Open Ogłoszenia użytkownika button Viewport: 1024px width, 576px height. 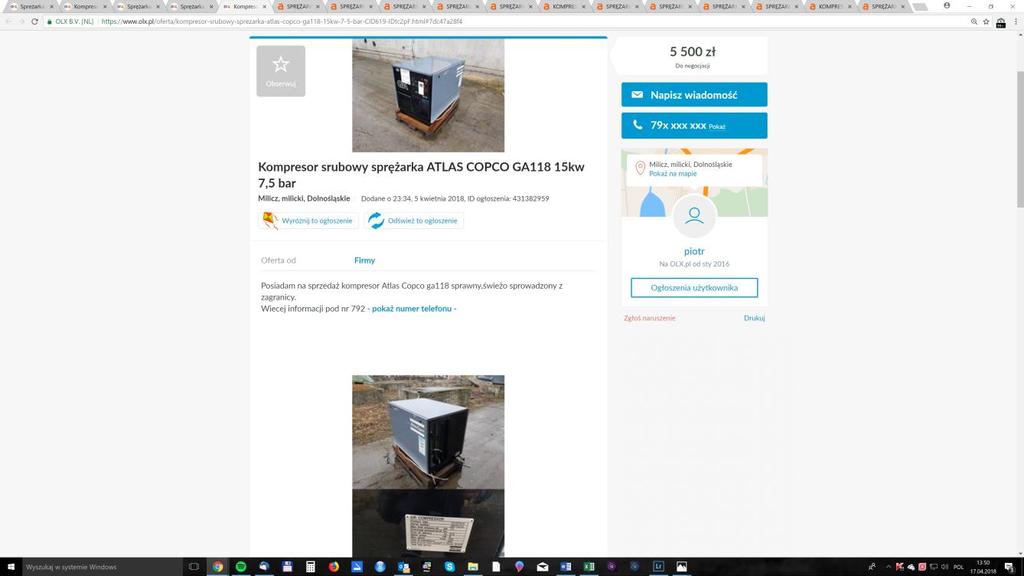[694, 288]
